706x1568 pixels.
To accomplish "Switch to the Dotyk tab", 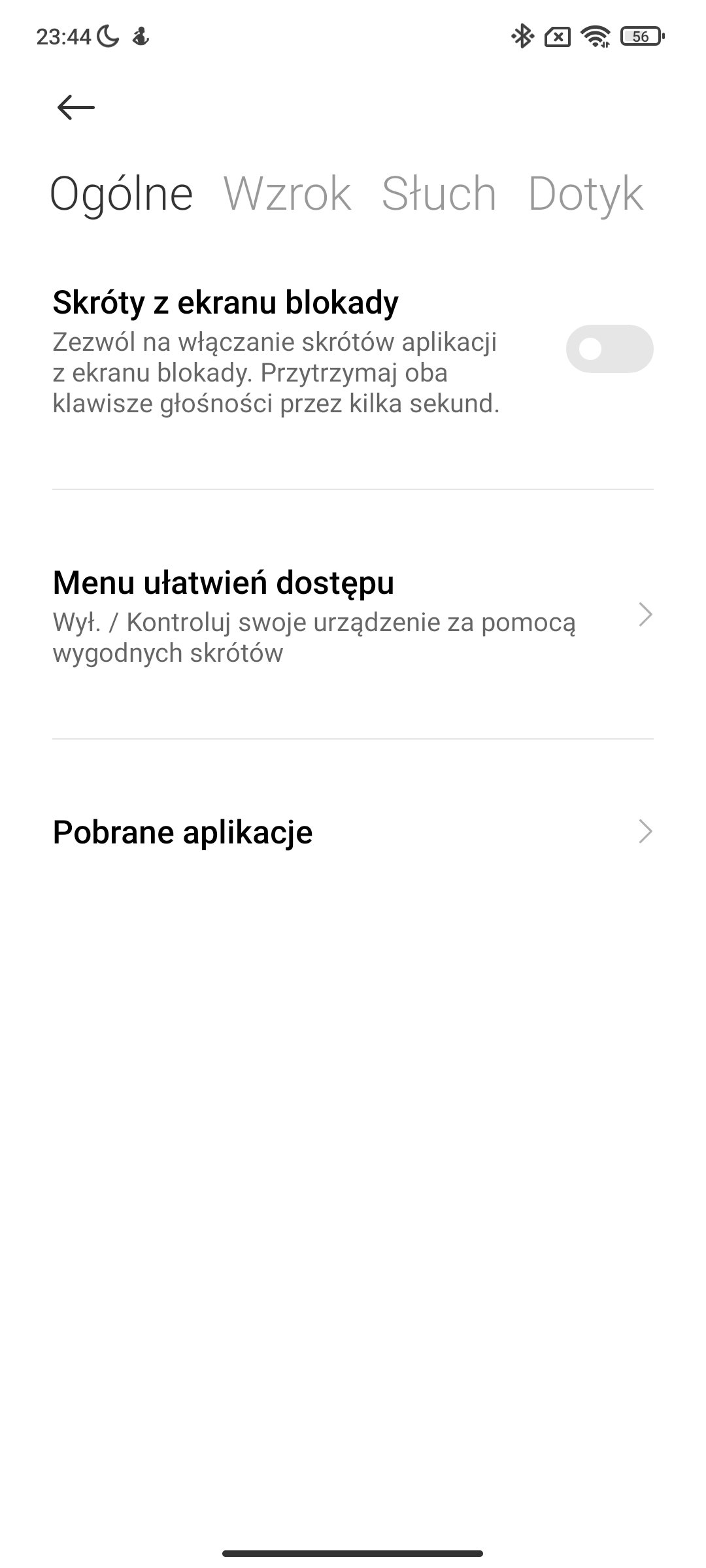I will tap(586, 194).
